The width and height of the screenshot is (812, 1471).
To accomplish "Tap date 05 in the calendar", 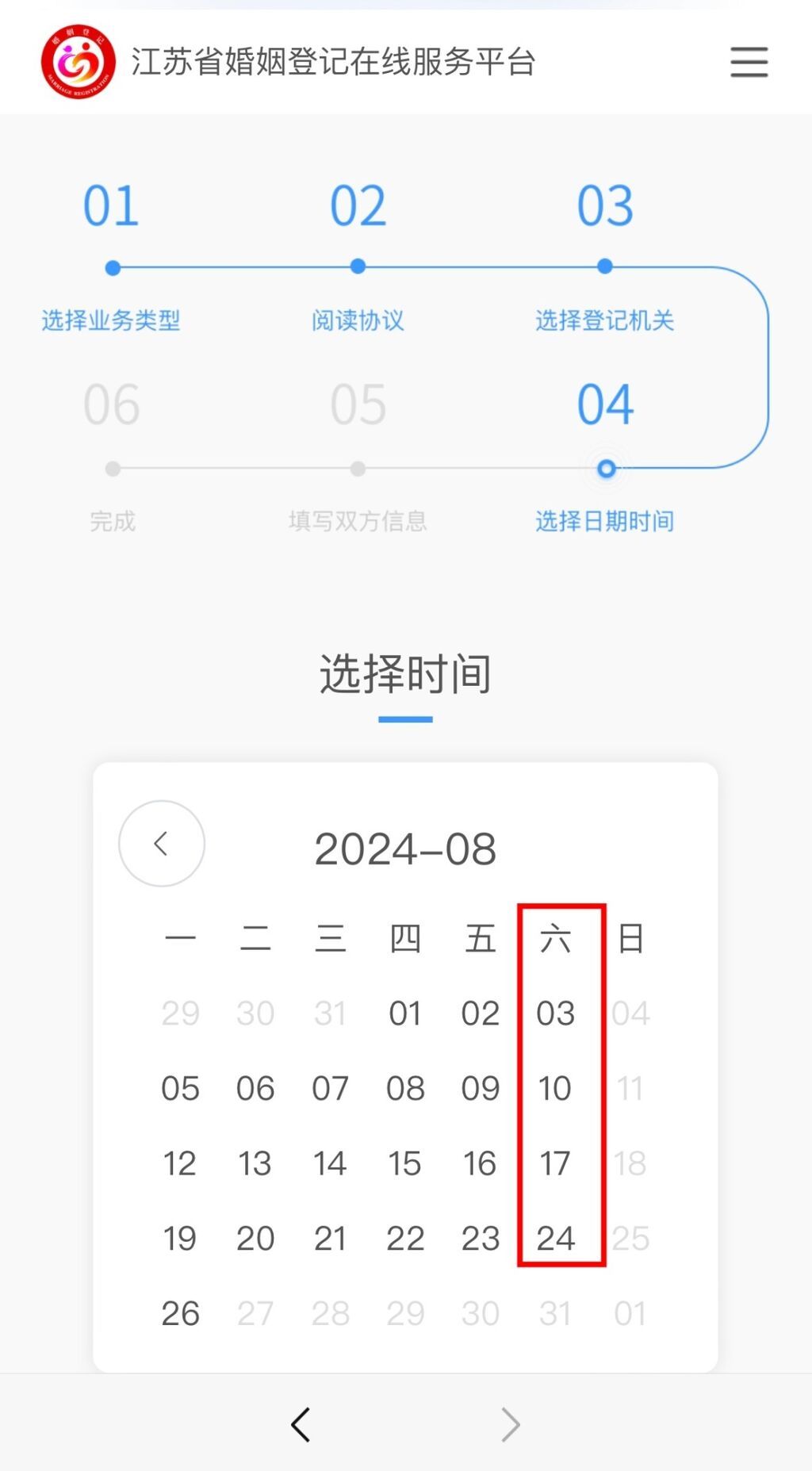I will click(x=180, y=1088).
